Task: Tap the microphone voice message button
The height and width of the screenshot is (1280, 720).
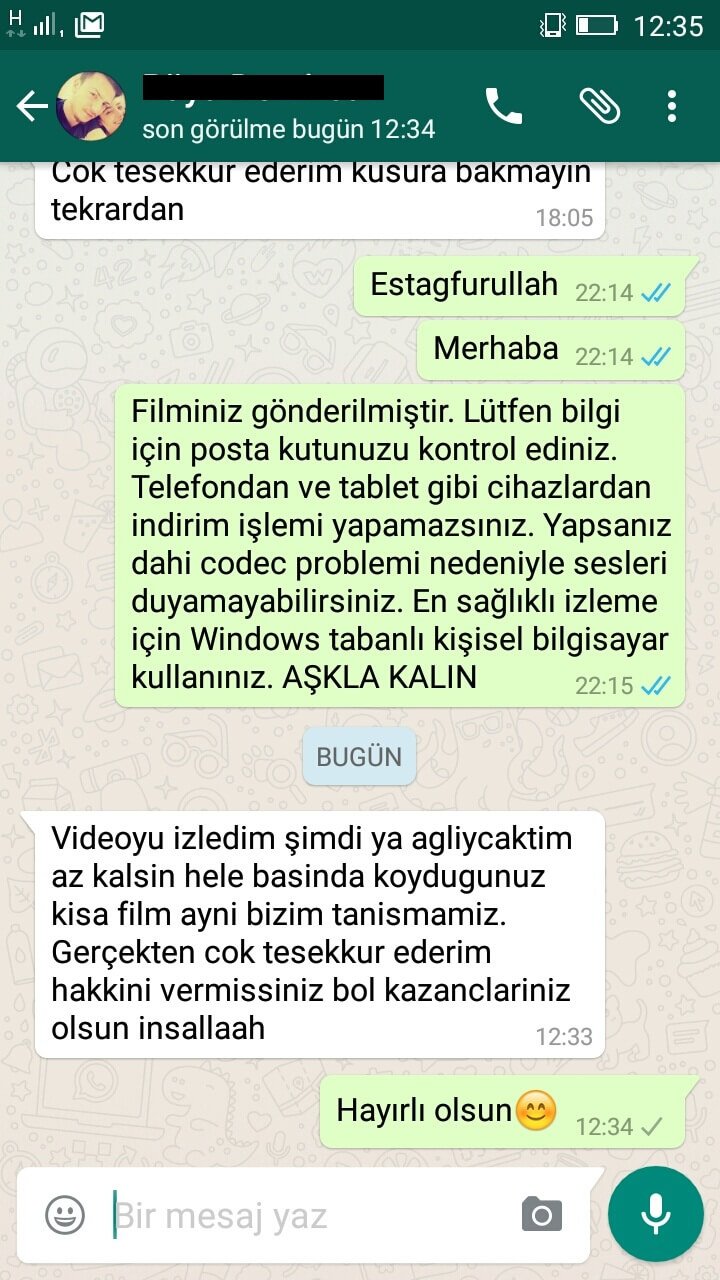Action: pyautogui.click(x=656, y=1214)
